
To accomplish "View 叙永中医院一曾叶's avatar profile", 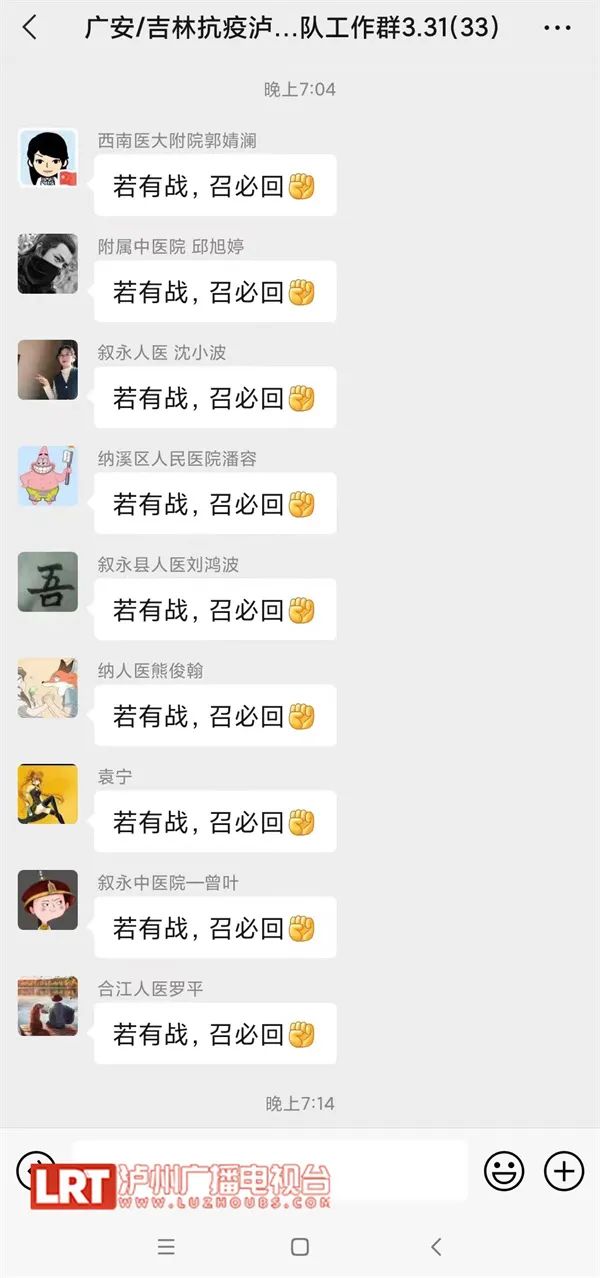I will tap(48, 900).
